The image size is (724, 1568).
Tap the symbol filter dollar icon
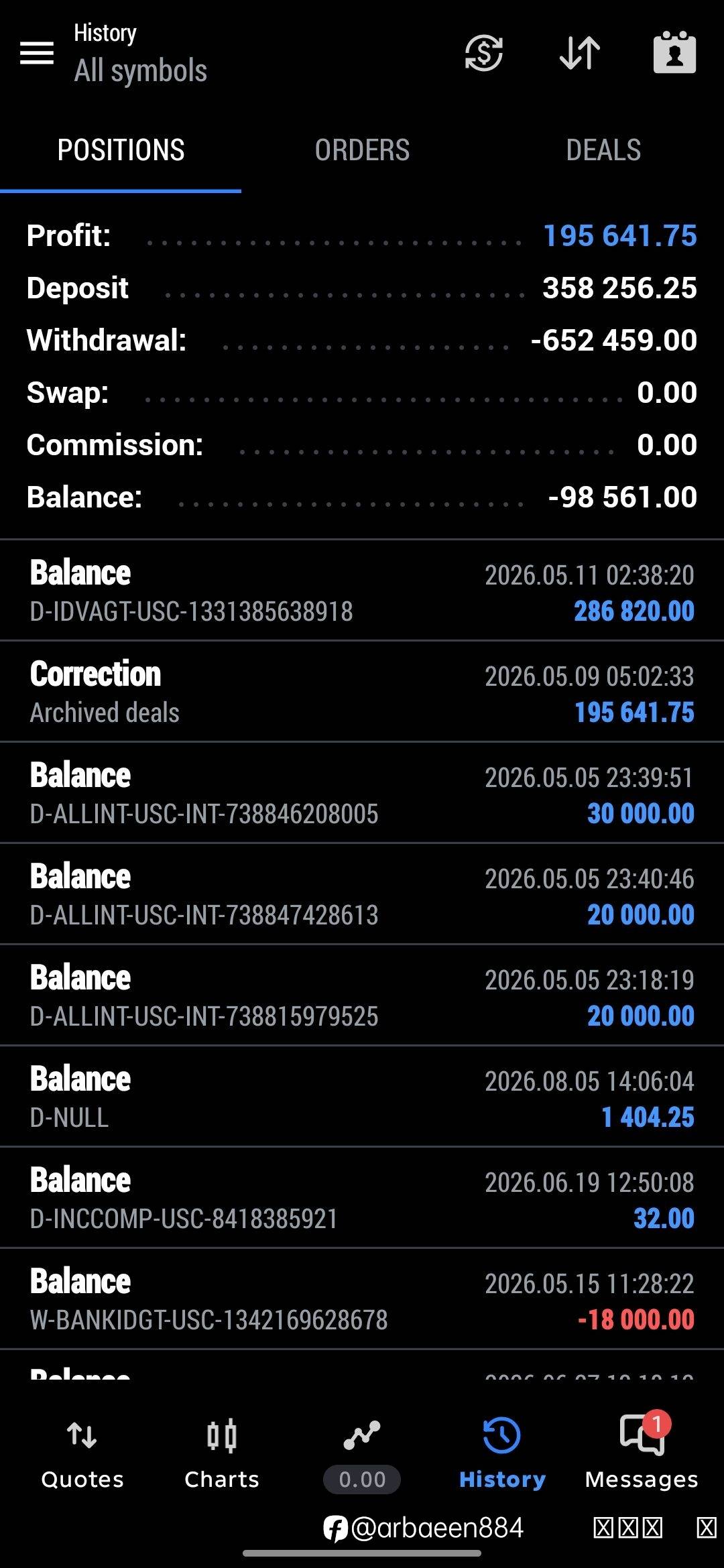click(x=483, y=52)
